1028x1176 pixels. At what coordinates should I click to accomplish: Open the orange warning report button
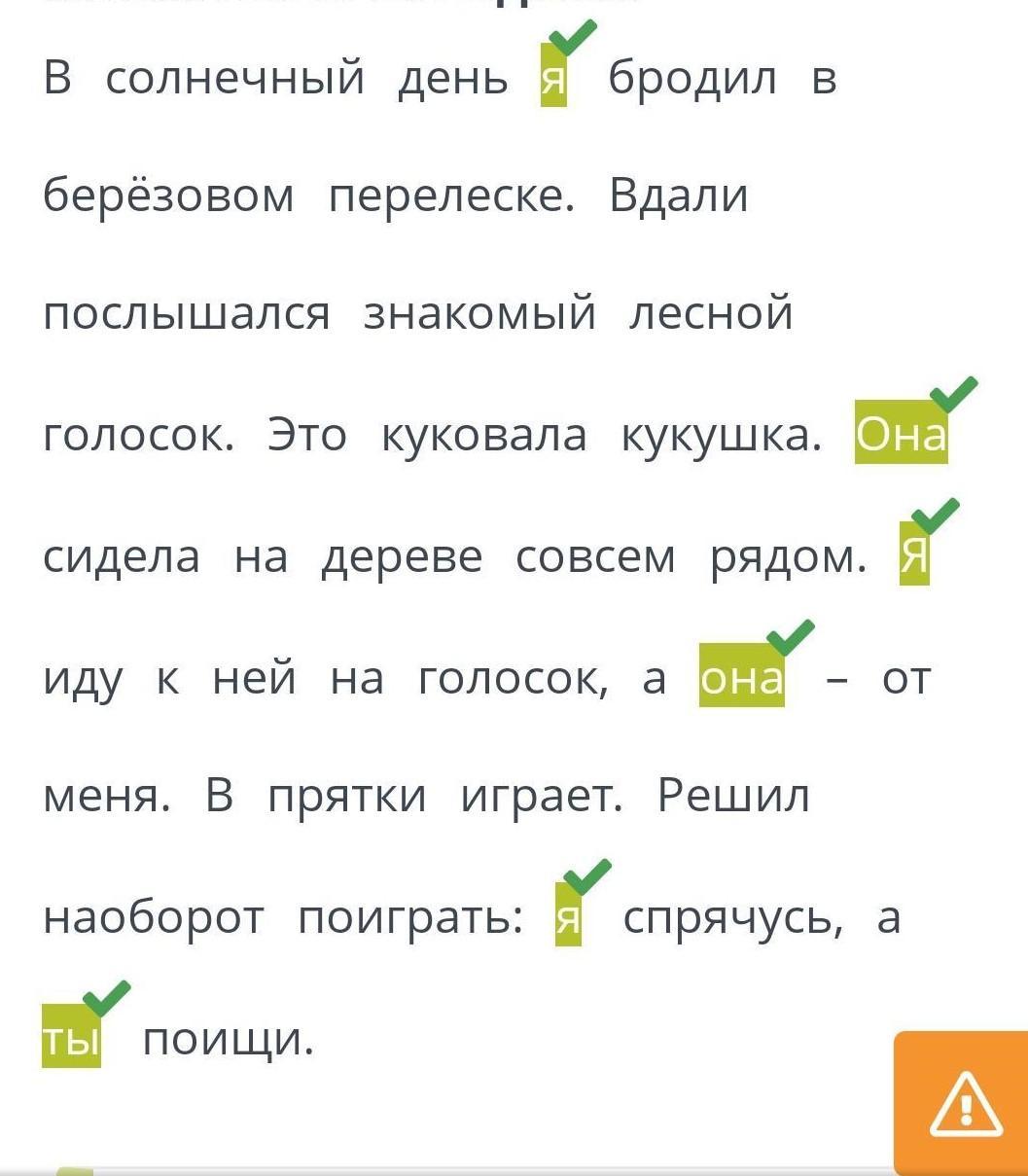[x=961, y=1103]
